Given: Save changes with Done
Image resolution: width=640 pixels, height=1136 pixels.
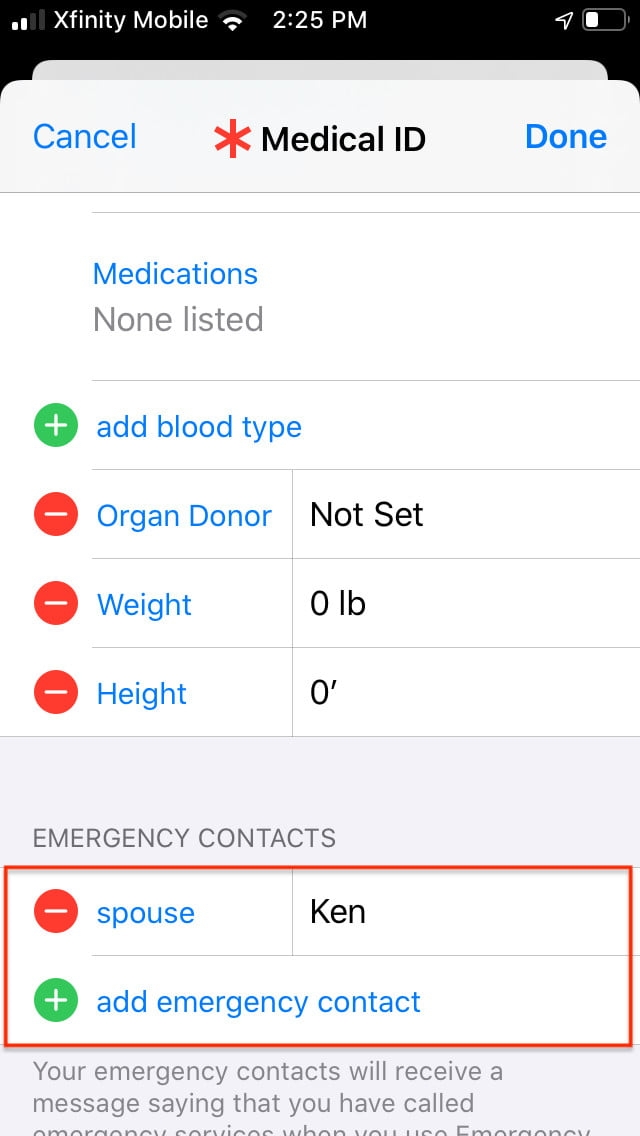Looking at the screenshot, I should pyautogui.click(x=565, y=137).
